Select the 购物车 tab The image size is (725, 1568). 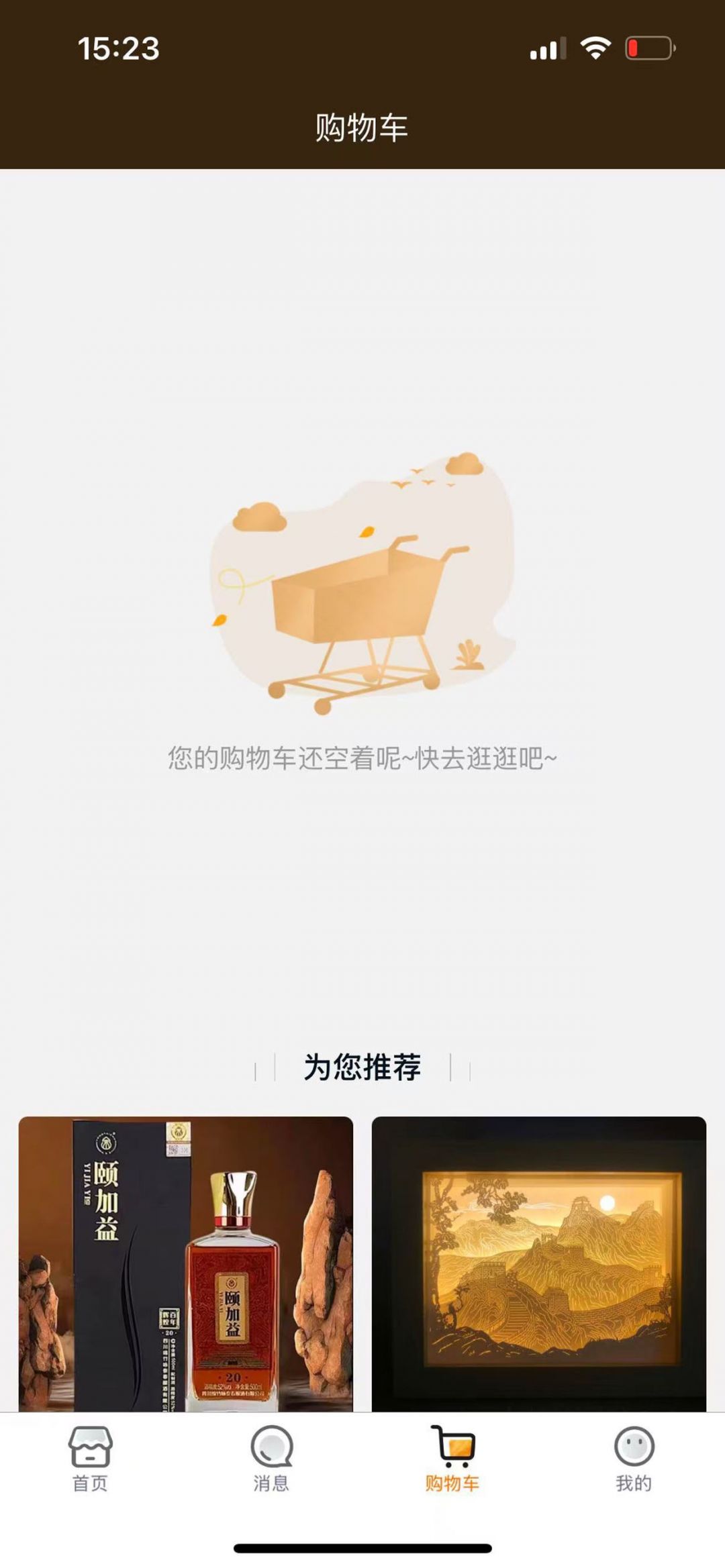pos(452,1459)
